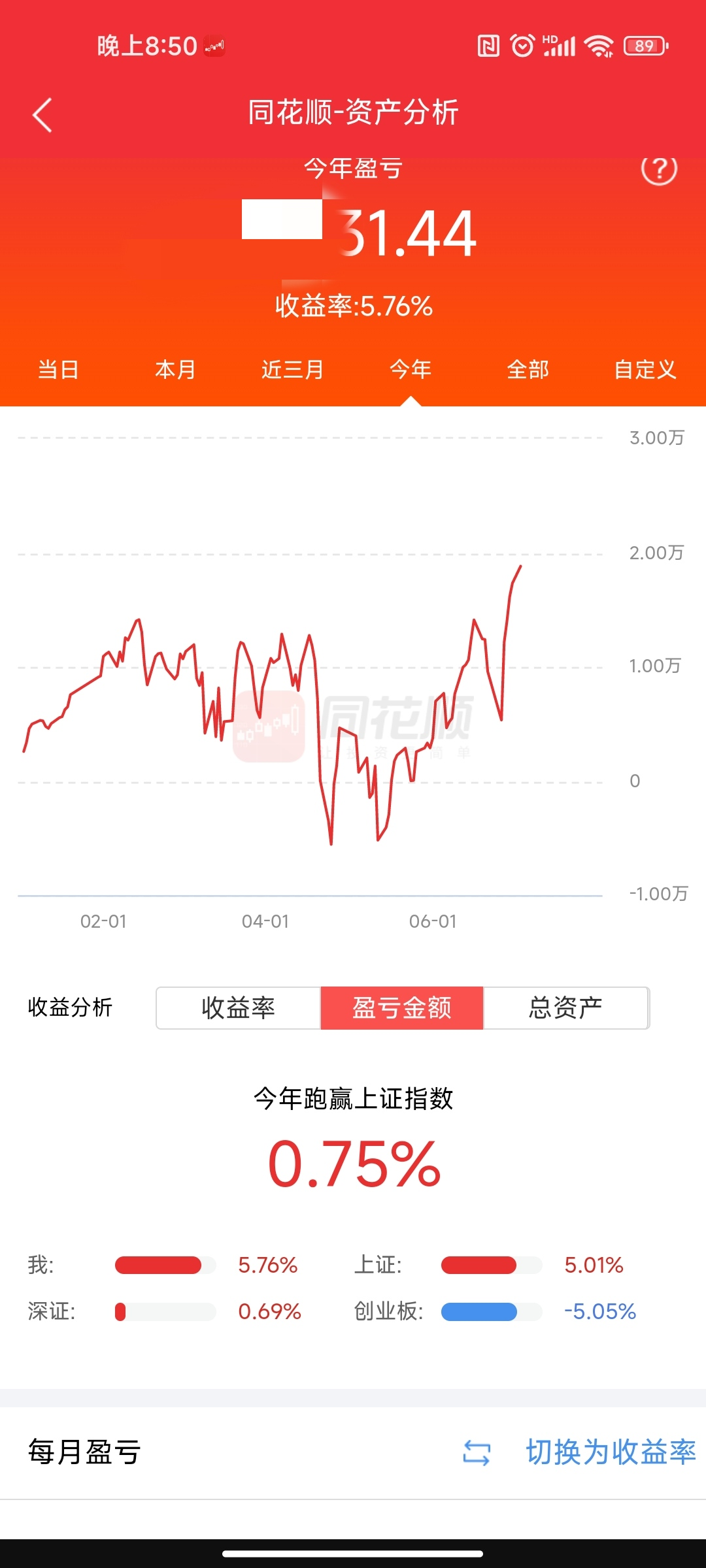This screenshot has height=1568, width=706.
Task: Tap the 今年 tab
Action: (411, 370)
